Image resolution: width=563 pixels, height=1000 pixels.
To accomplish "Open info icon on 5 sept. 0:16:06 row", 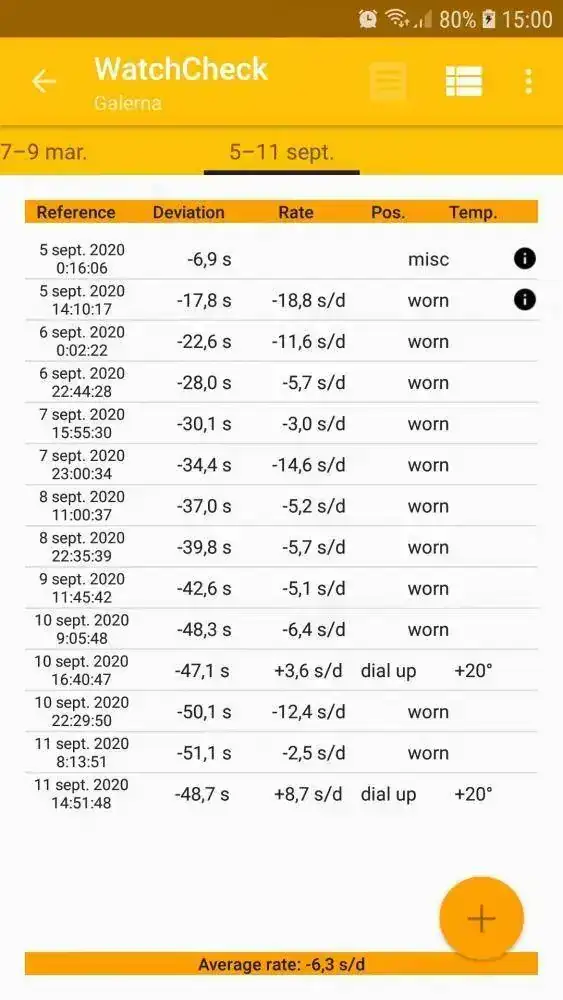I will point(525,259).
